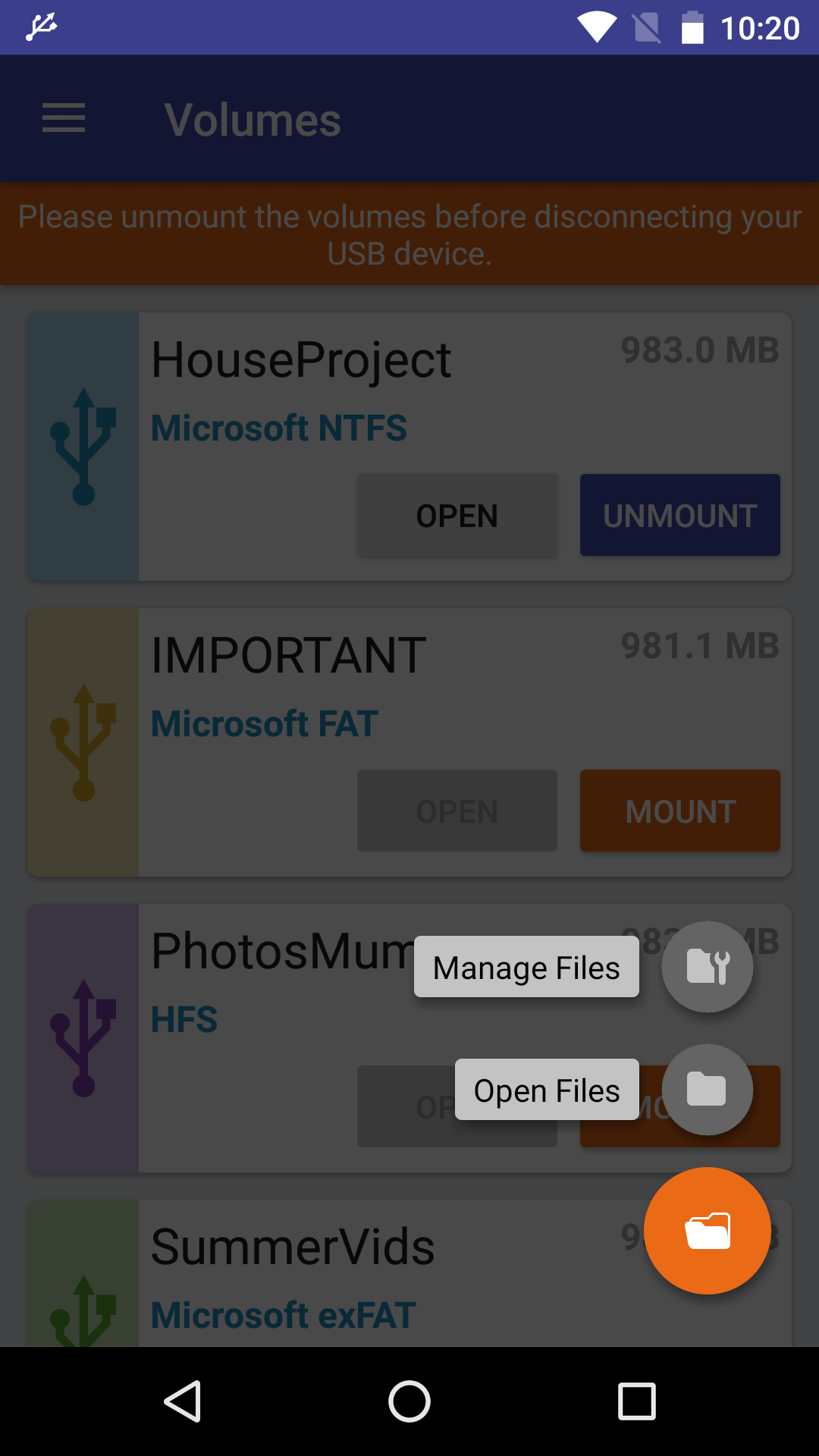Tap the folder-with-wrench Manage Files circle icon
The width and height of the screenshot is (819, 1456).
click(x=708, y=967)
